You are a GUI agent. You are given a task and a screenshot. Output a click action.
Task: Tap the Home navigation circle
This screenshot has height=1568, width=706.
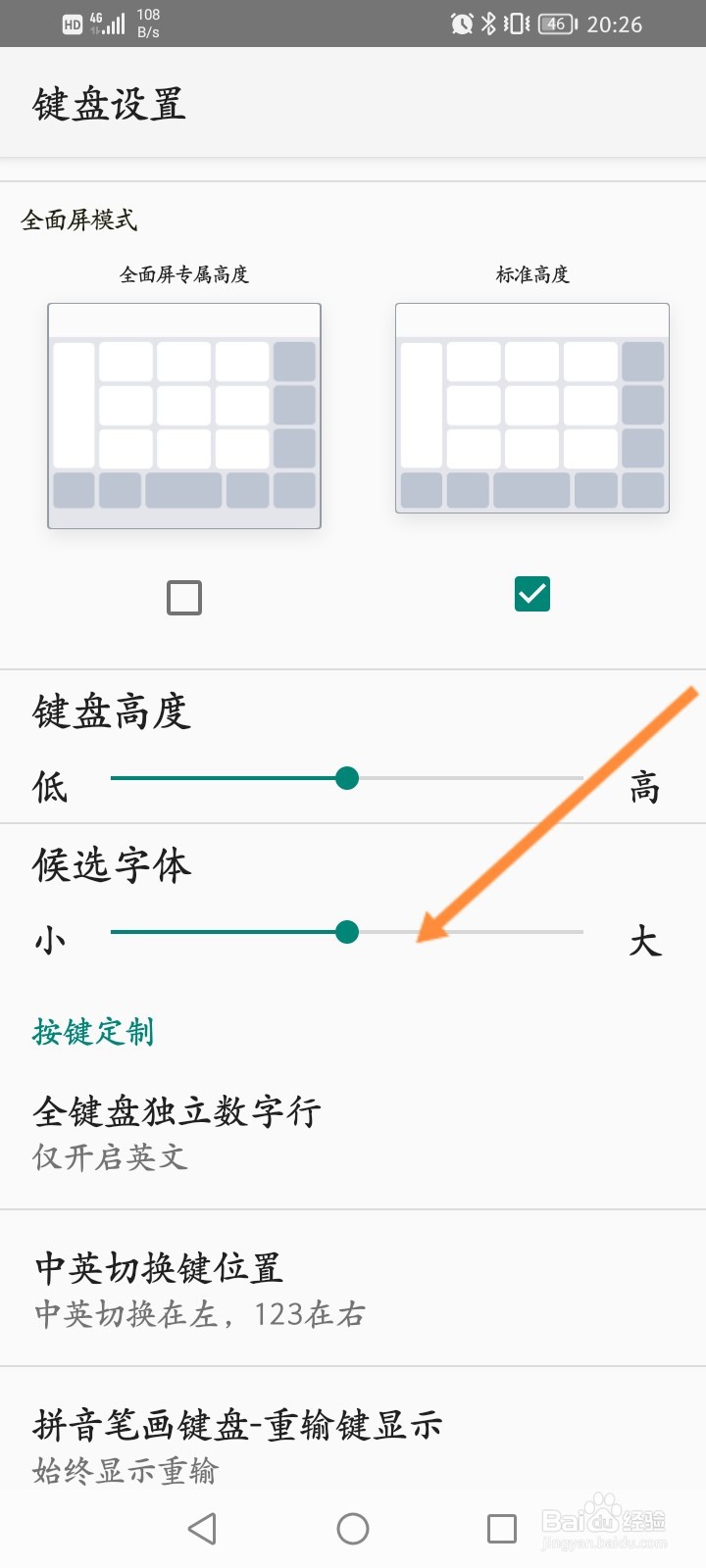[353, 1528]
